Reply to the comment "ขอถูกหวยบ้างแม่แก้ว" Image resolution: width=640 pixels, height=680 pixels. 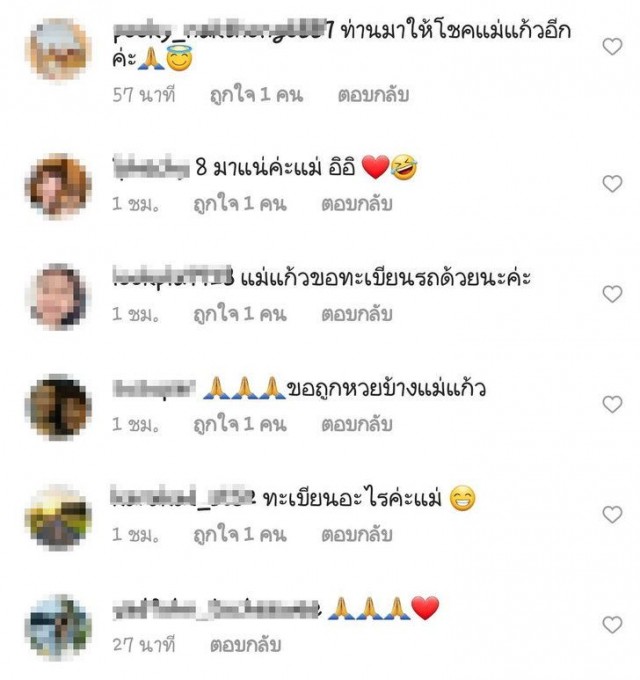356,424
